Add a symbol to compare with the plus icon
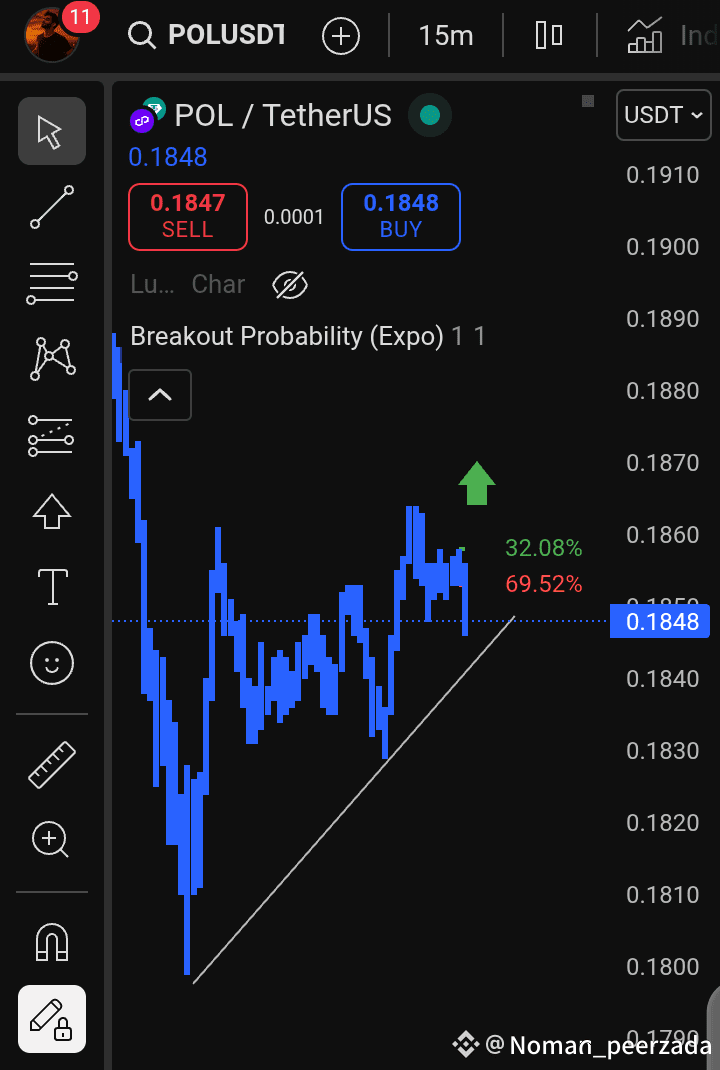This screenshot has width=720, height=1070. (340, 37)
